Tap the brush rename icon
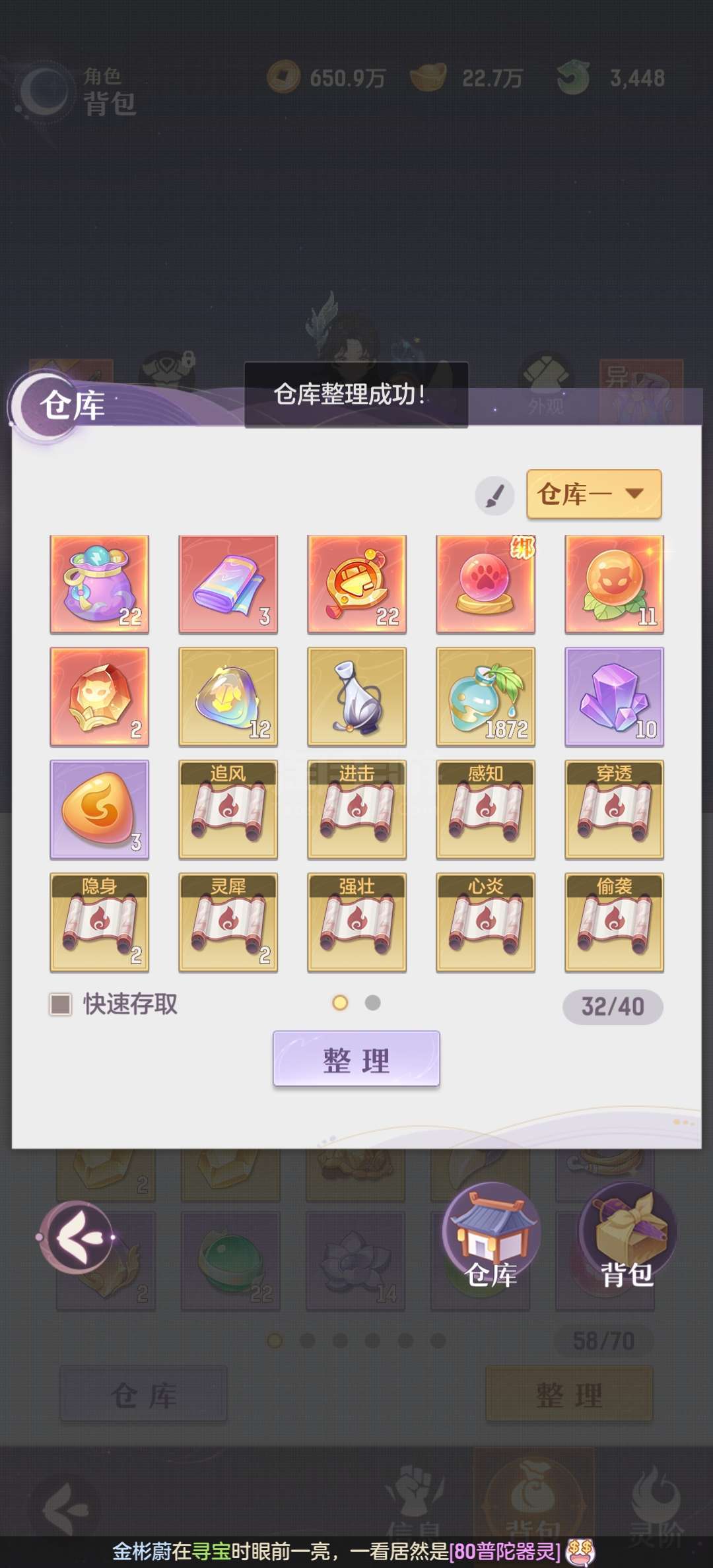 coord(494,495)
